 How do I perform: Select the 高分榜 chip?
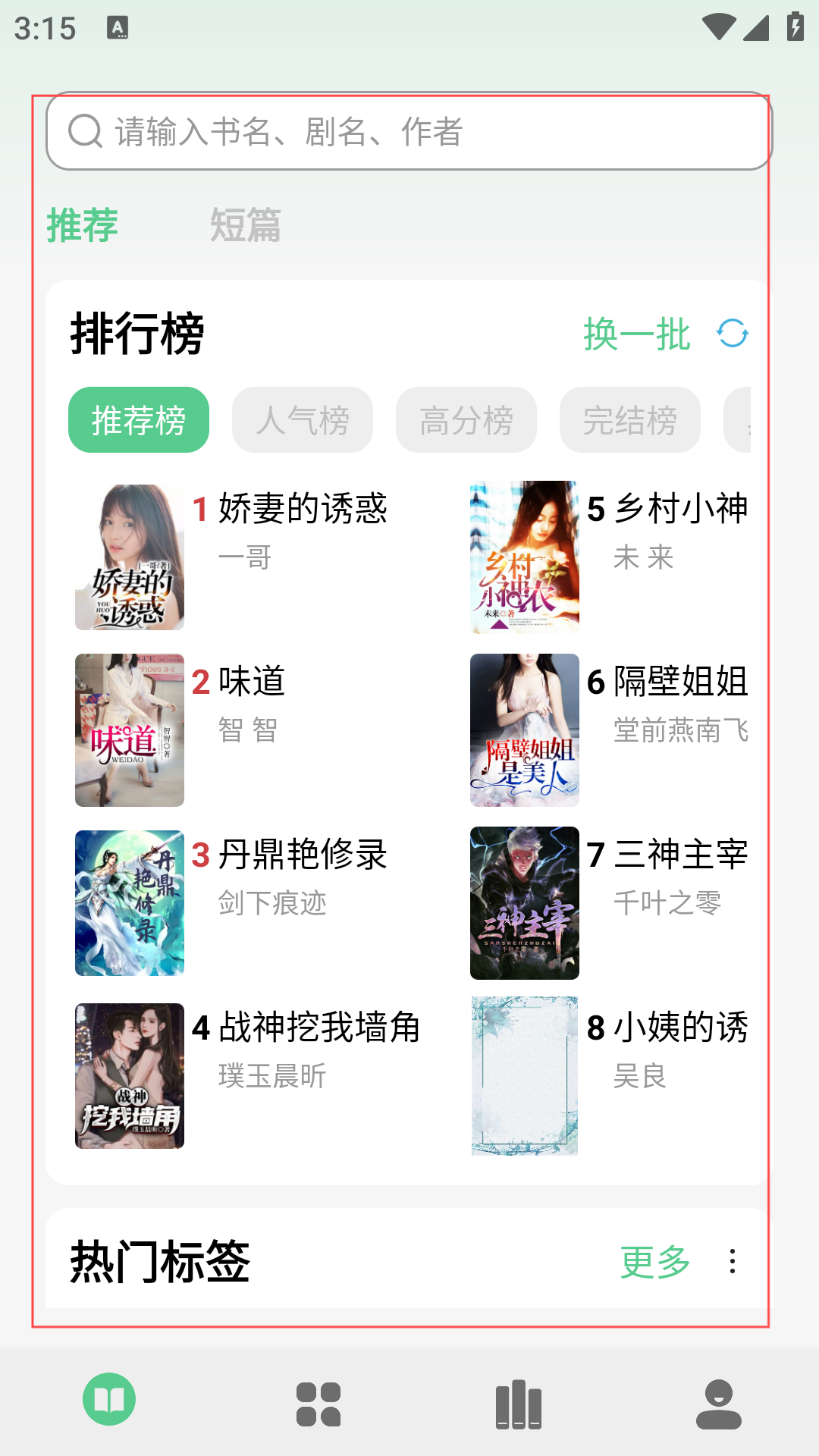(466, 420)
